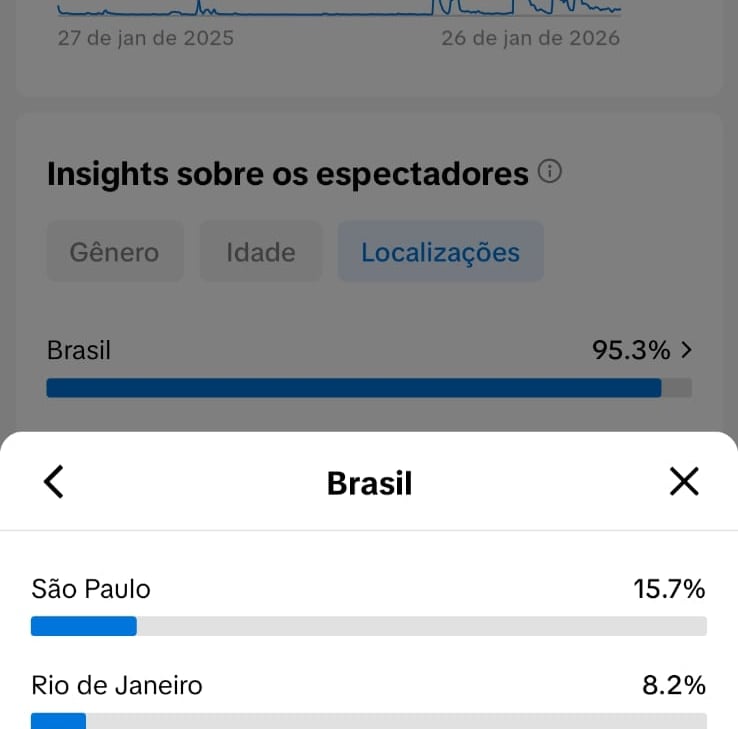Go back from the Brasil sheet
The width and height of the screenshot is (738, 729).
[x=54, y=482]
